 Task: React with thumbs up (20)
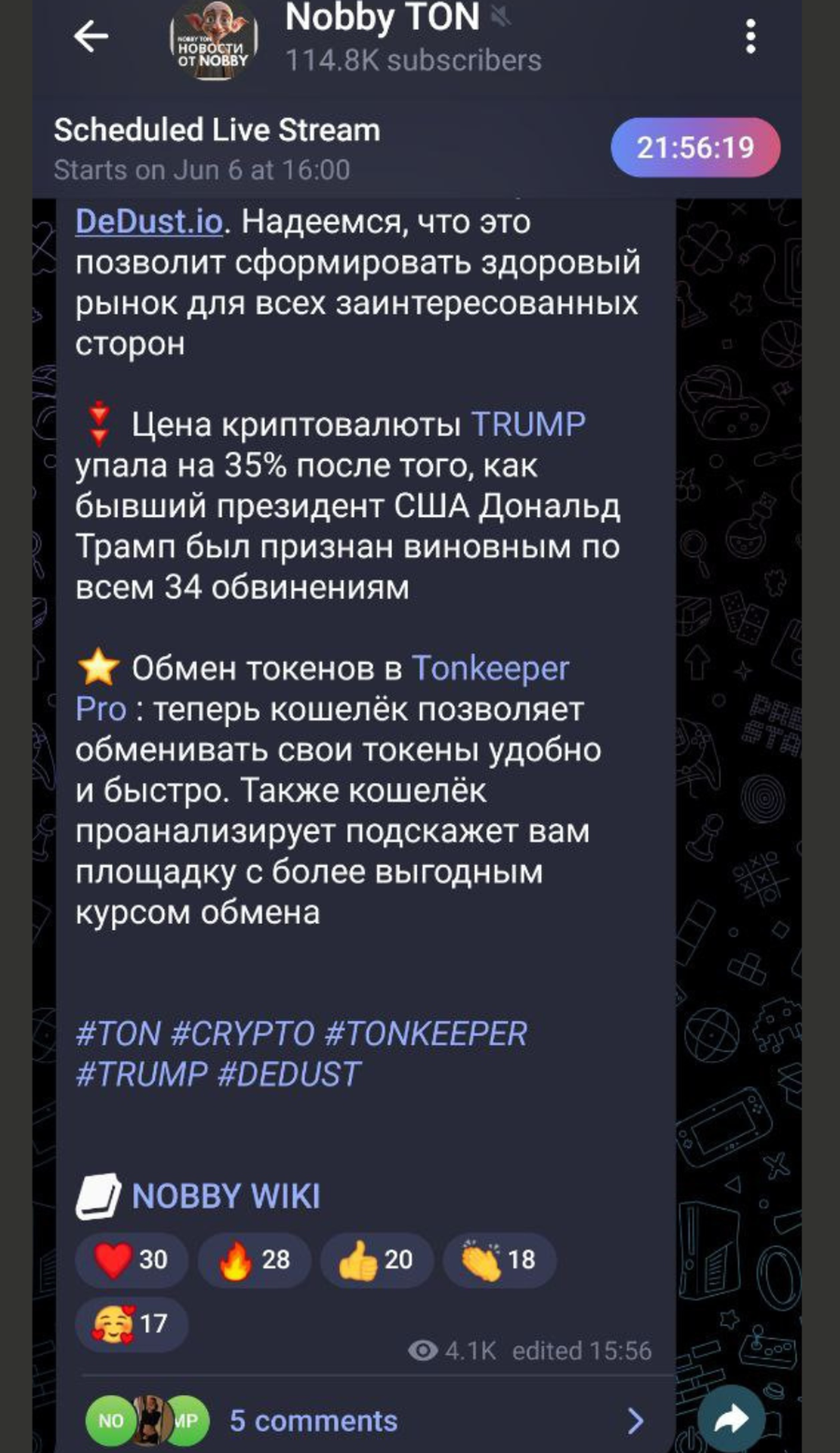tap(376, 1259)
